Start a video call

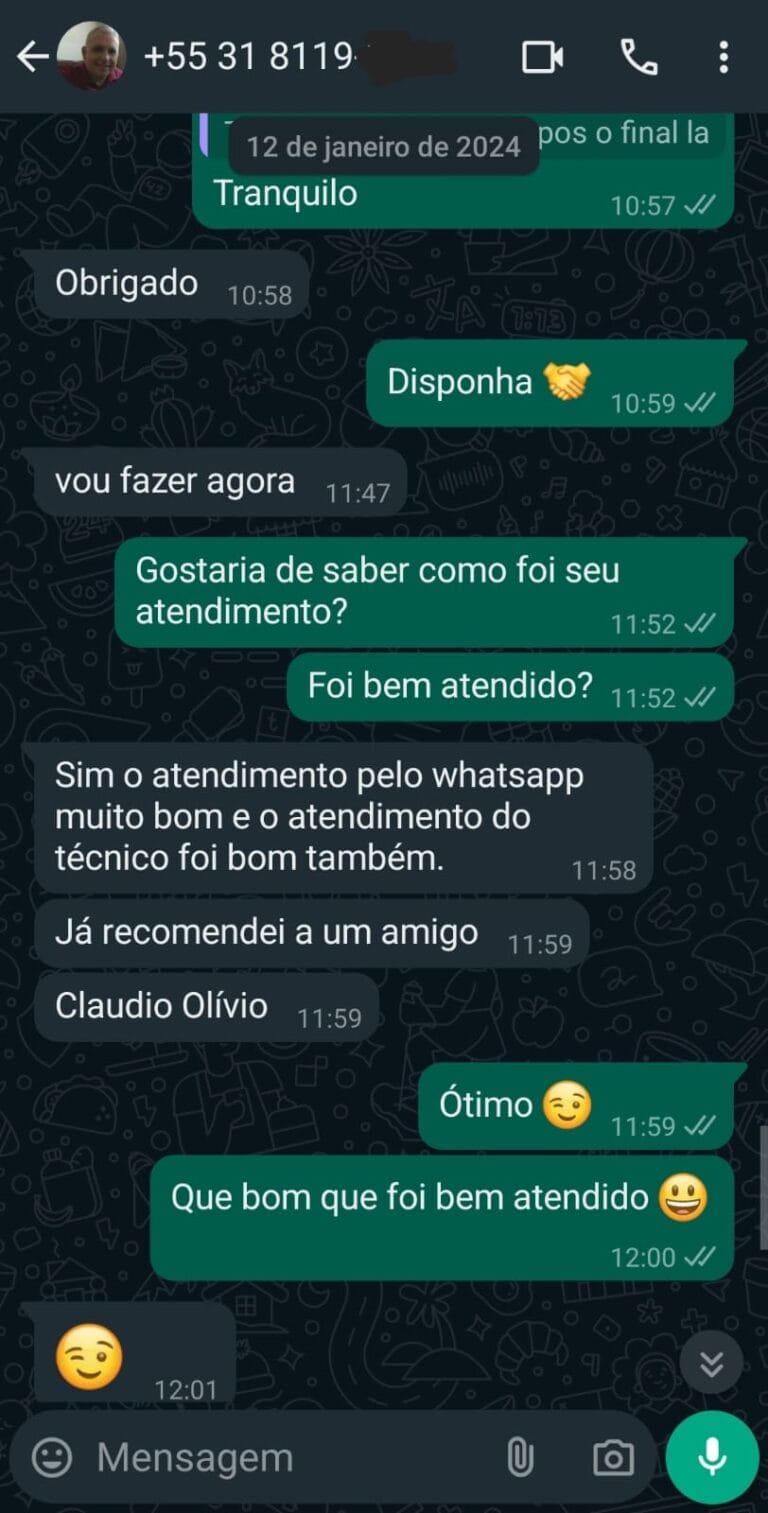[543, 57]
